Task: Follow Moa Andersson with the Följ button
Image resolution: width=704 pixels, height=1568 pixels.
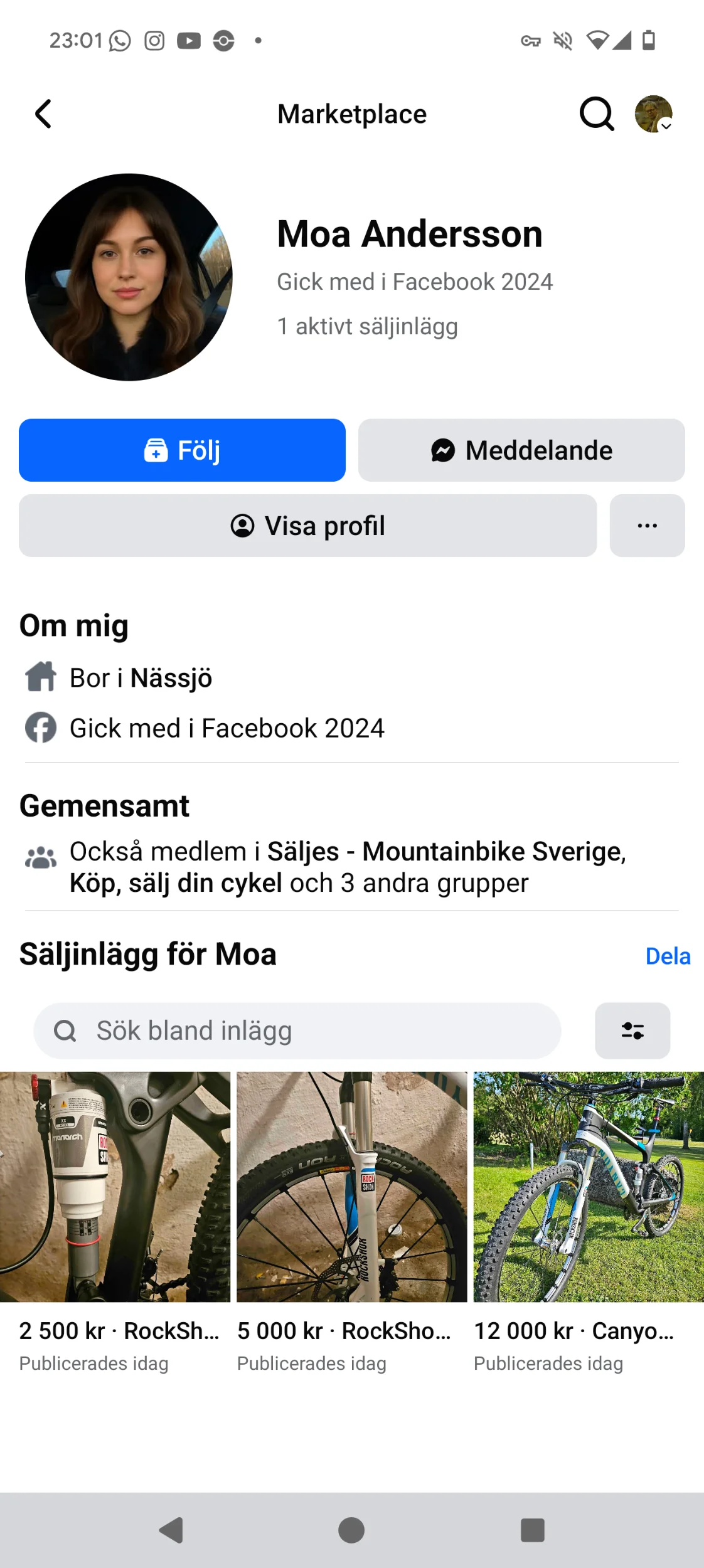Action: click(x=182, y=450)
